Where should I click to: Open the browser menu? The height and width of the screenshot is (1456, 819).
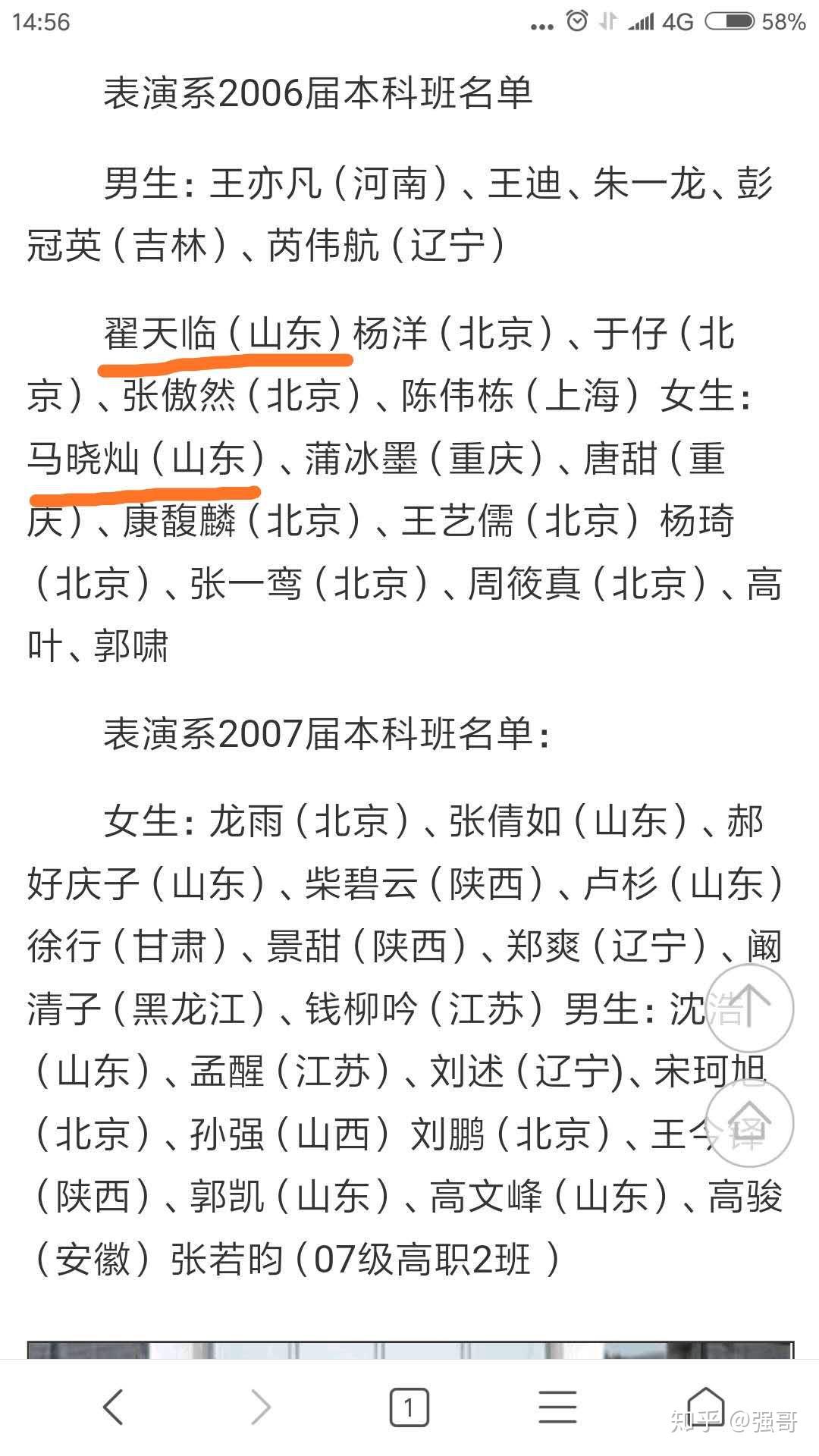[557, 1407]
